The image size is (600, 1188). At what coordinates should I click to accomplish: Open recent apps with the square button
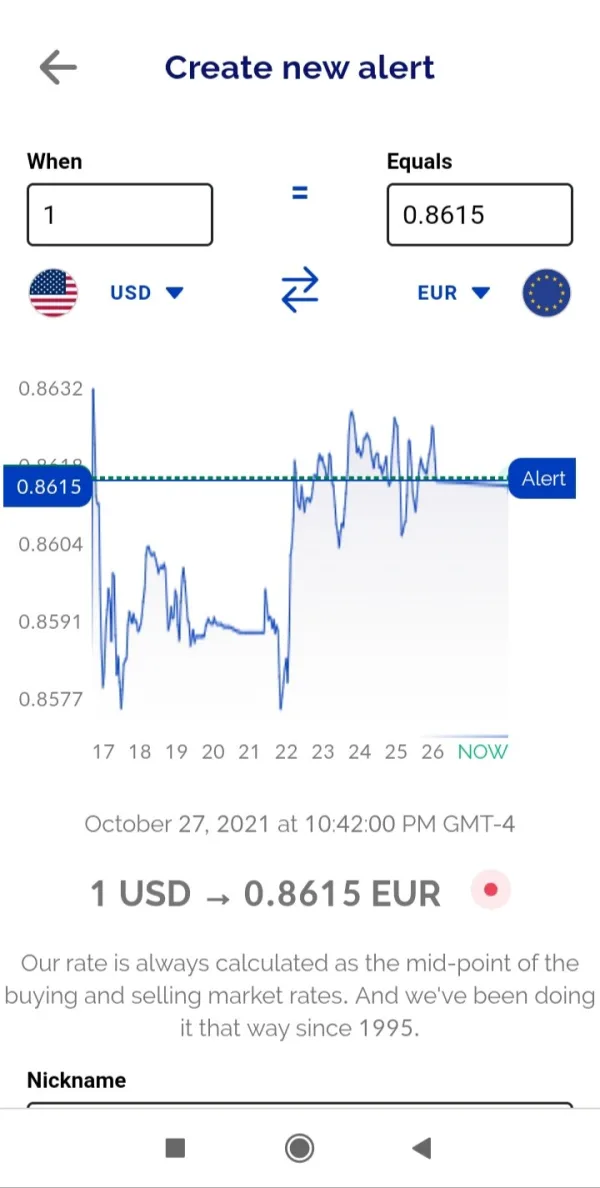175,1148
